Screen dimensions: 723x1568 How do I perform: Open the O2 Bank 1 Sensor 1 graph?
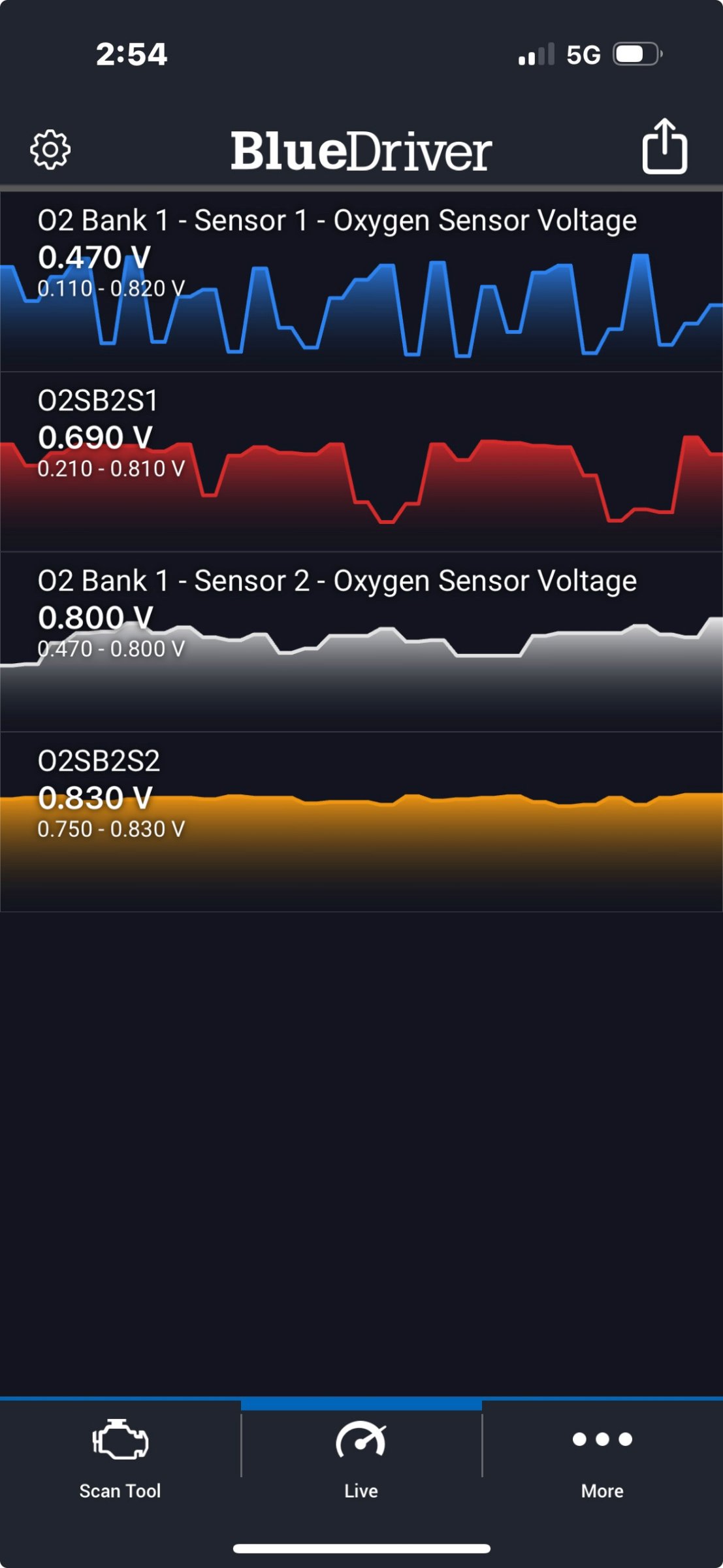click(x=361, y=282)
